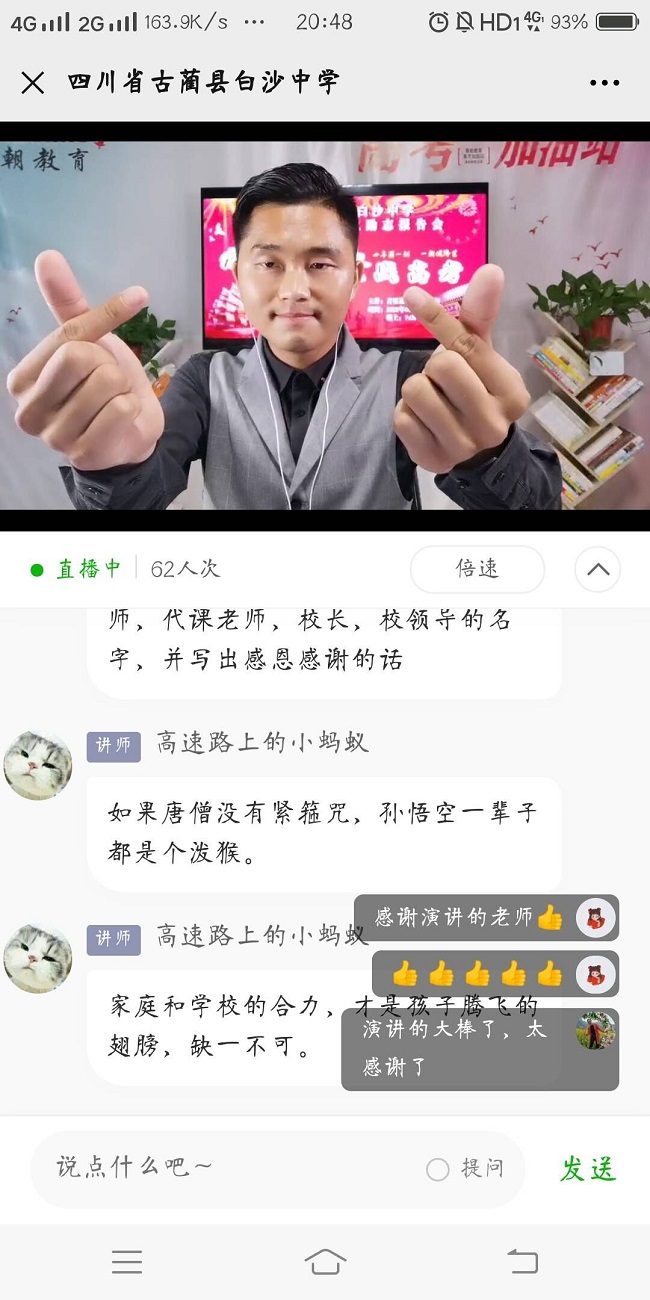Go to the phone home screen
The width and height of the screenshot is (650, 1300).
point(325,1261)
